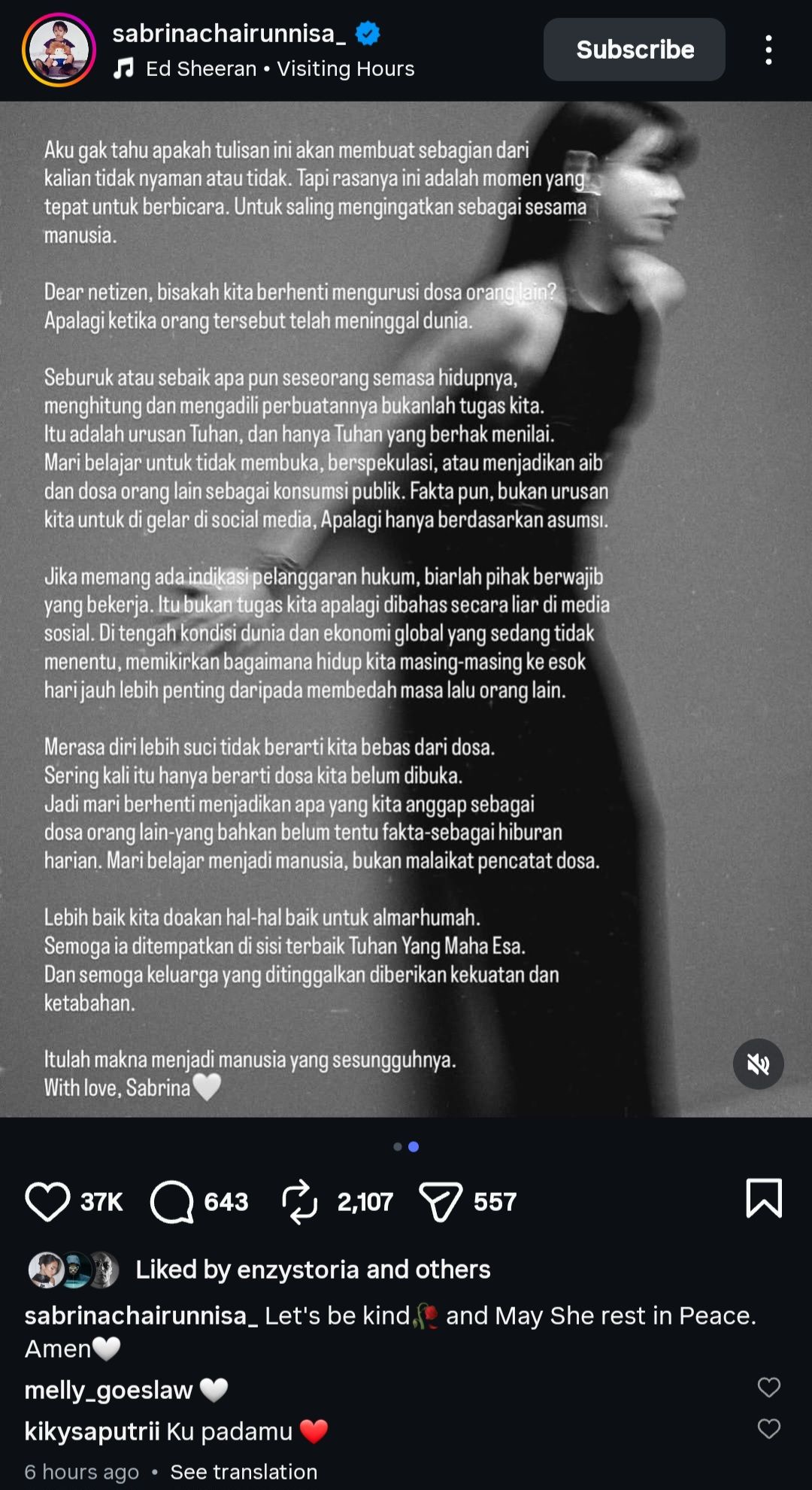The width and height of the screenshot is (812, 1490).
Task: Unmute the post audio
Action: pyautogui.click(x=758, y=1064)
